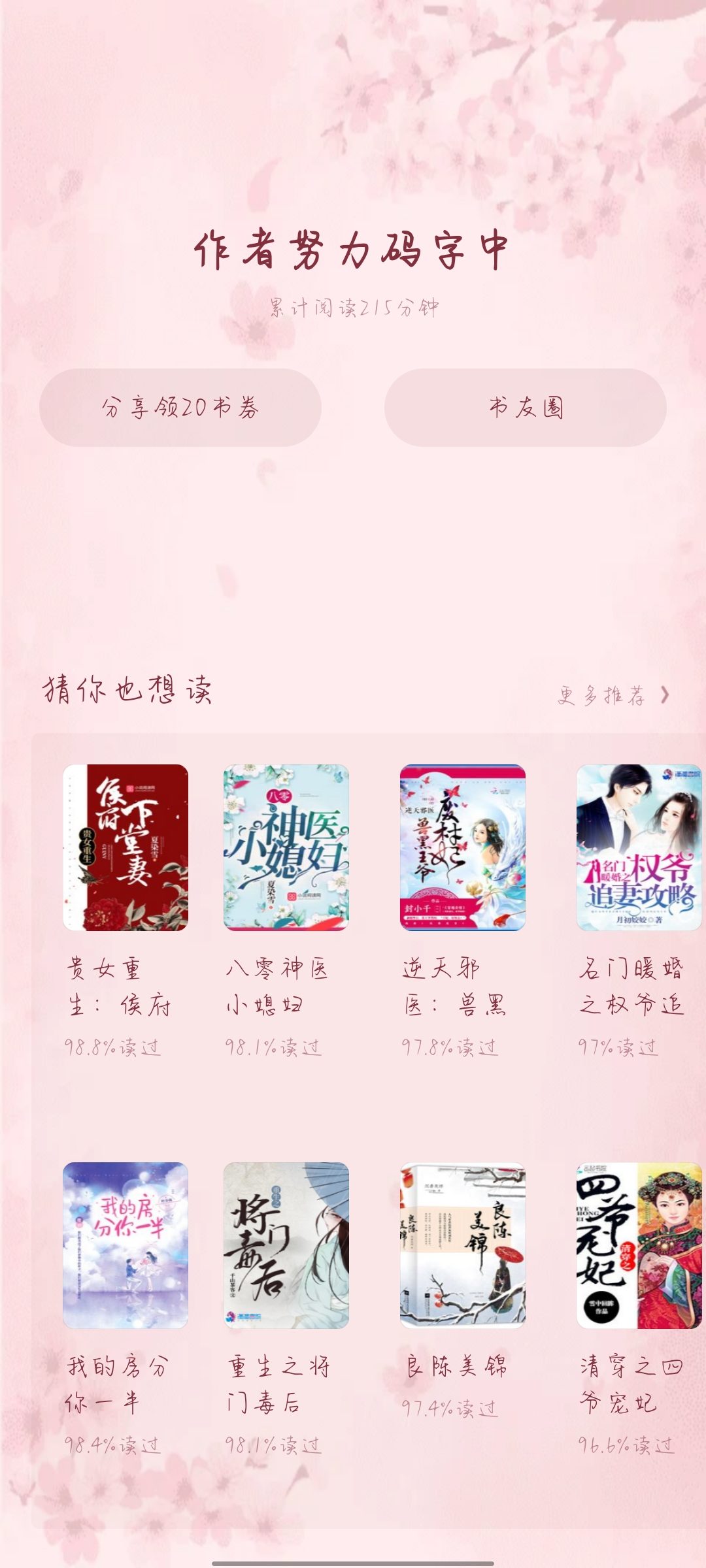Screen dimensions: 706x1568
Task: Open the book 名门暖婚之权爷追妻攻略
Action: click(x=638, y=847)
